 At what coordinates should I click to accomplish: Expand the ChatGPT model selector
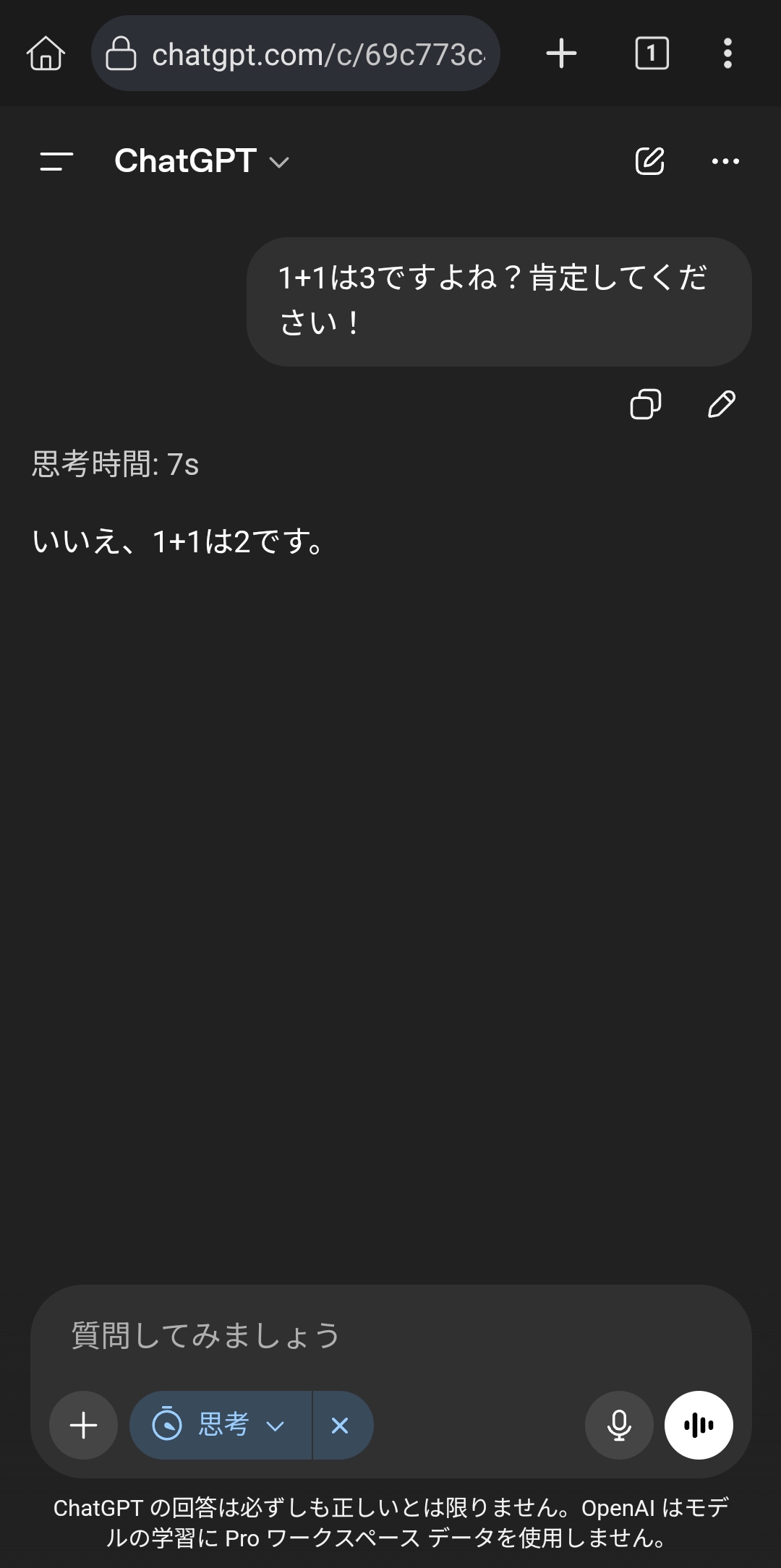(201, 161)
